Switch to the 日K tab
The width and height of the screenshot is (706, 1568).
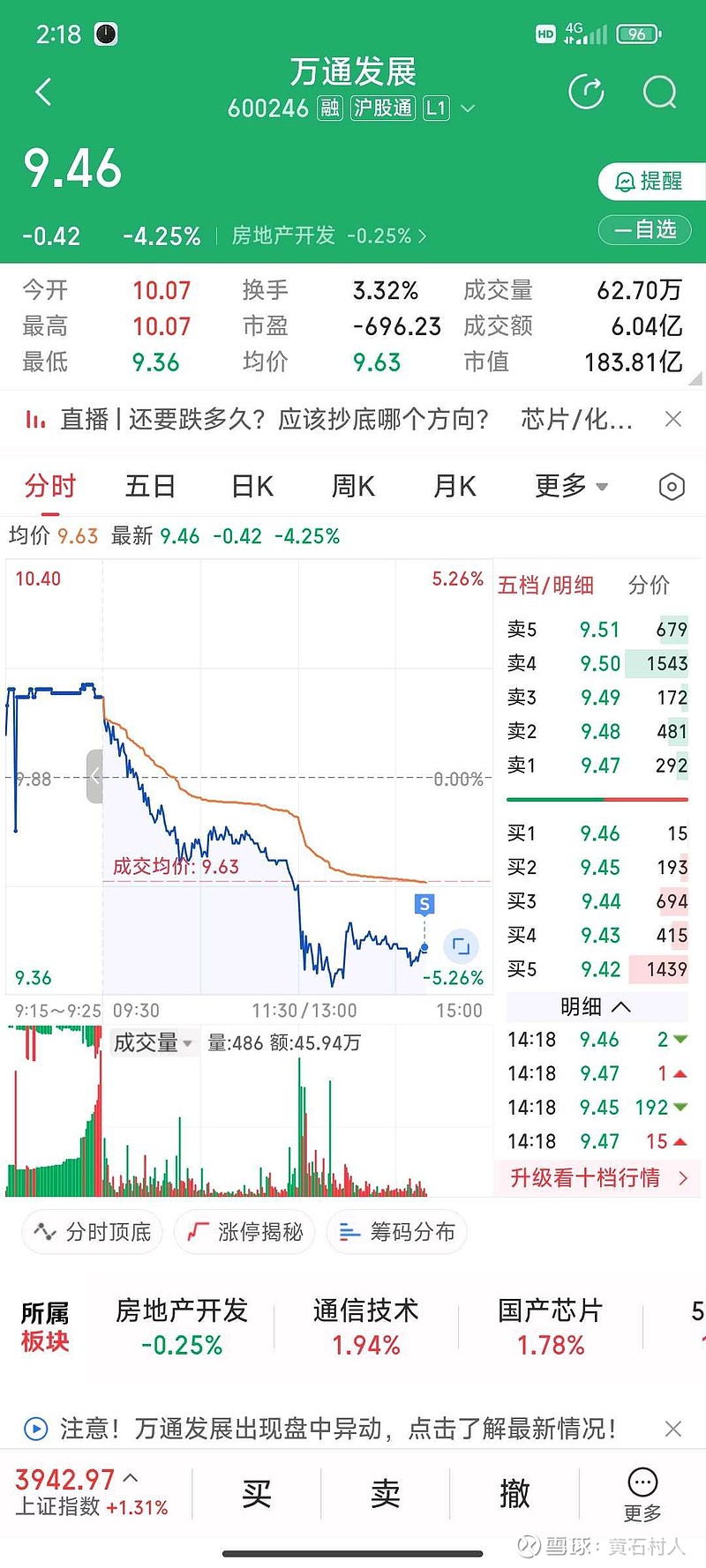251,486
